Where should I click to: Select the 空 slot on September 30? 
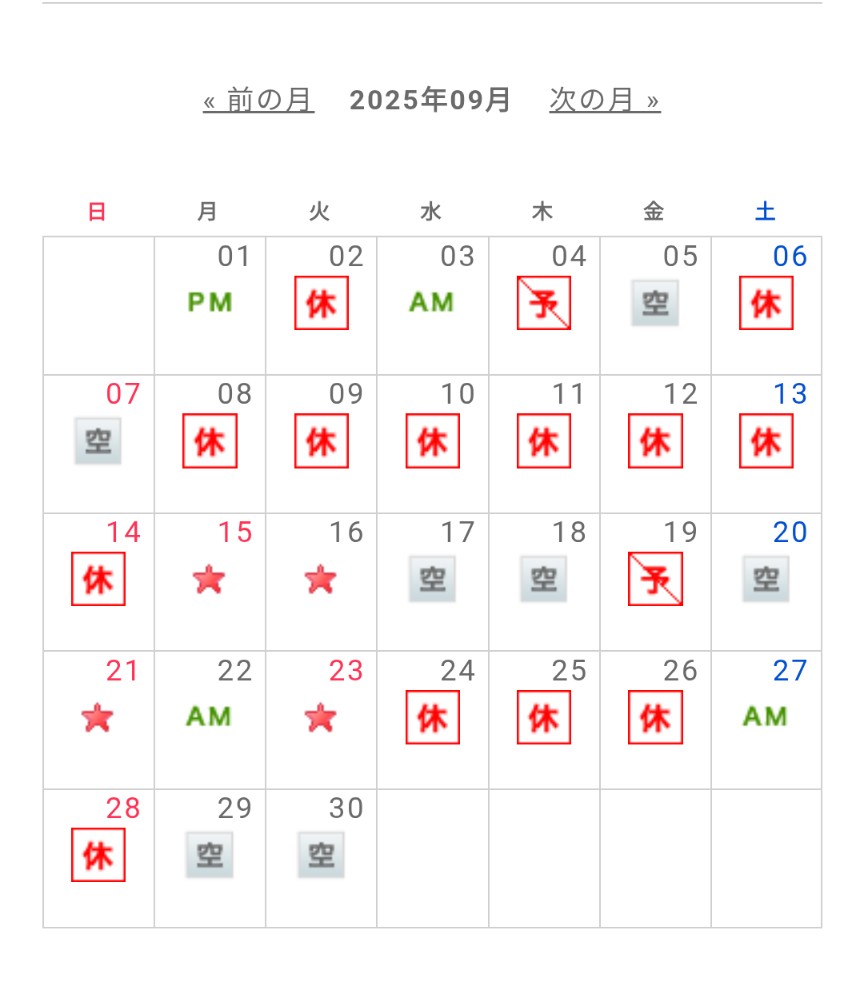[320, 856]
